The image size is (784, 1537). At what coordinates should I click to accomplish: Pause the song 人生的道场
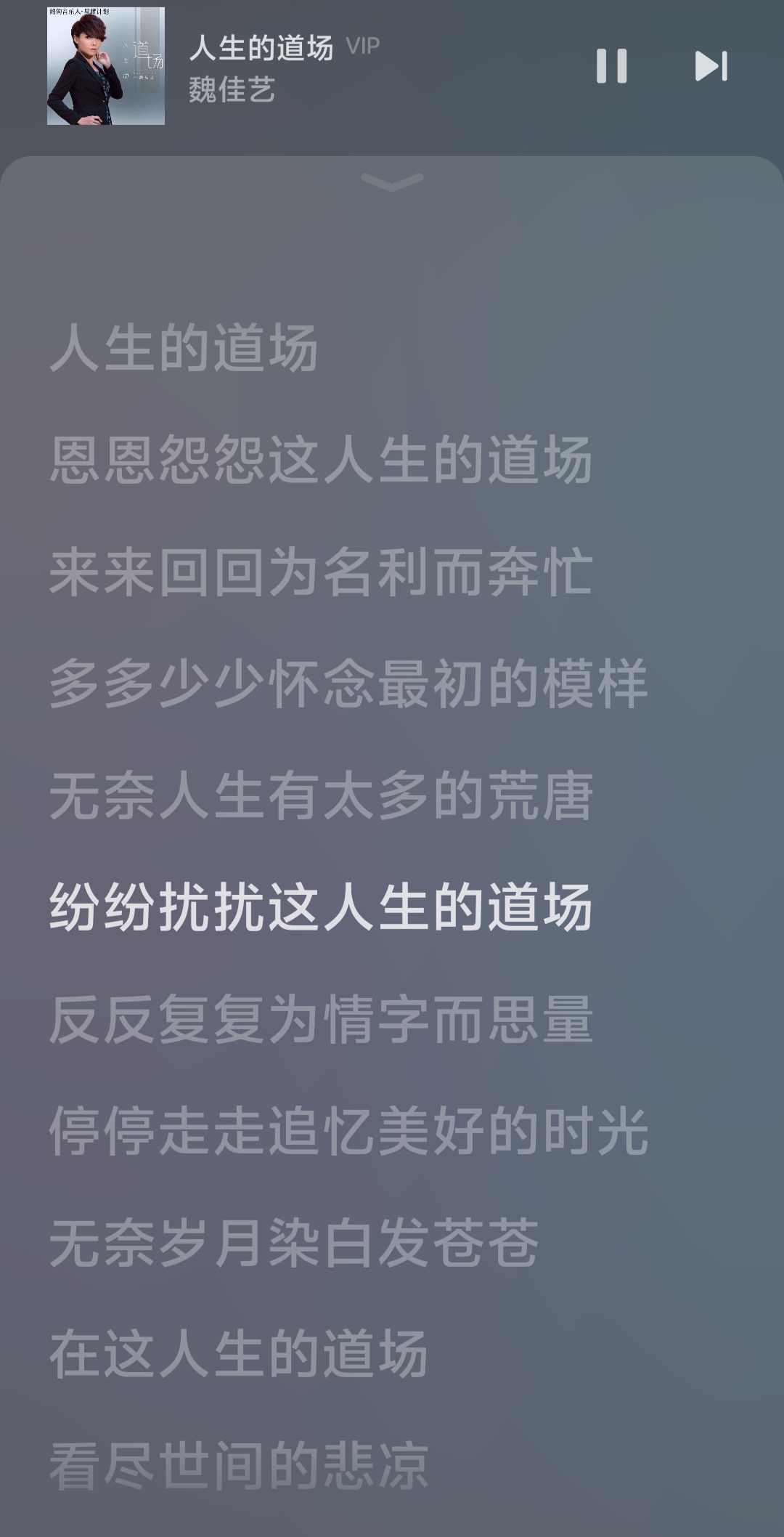611,66
